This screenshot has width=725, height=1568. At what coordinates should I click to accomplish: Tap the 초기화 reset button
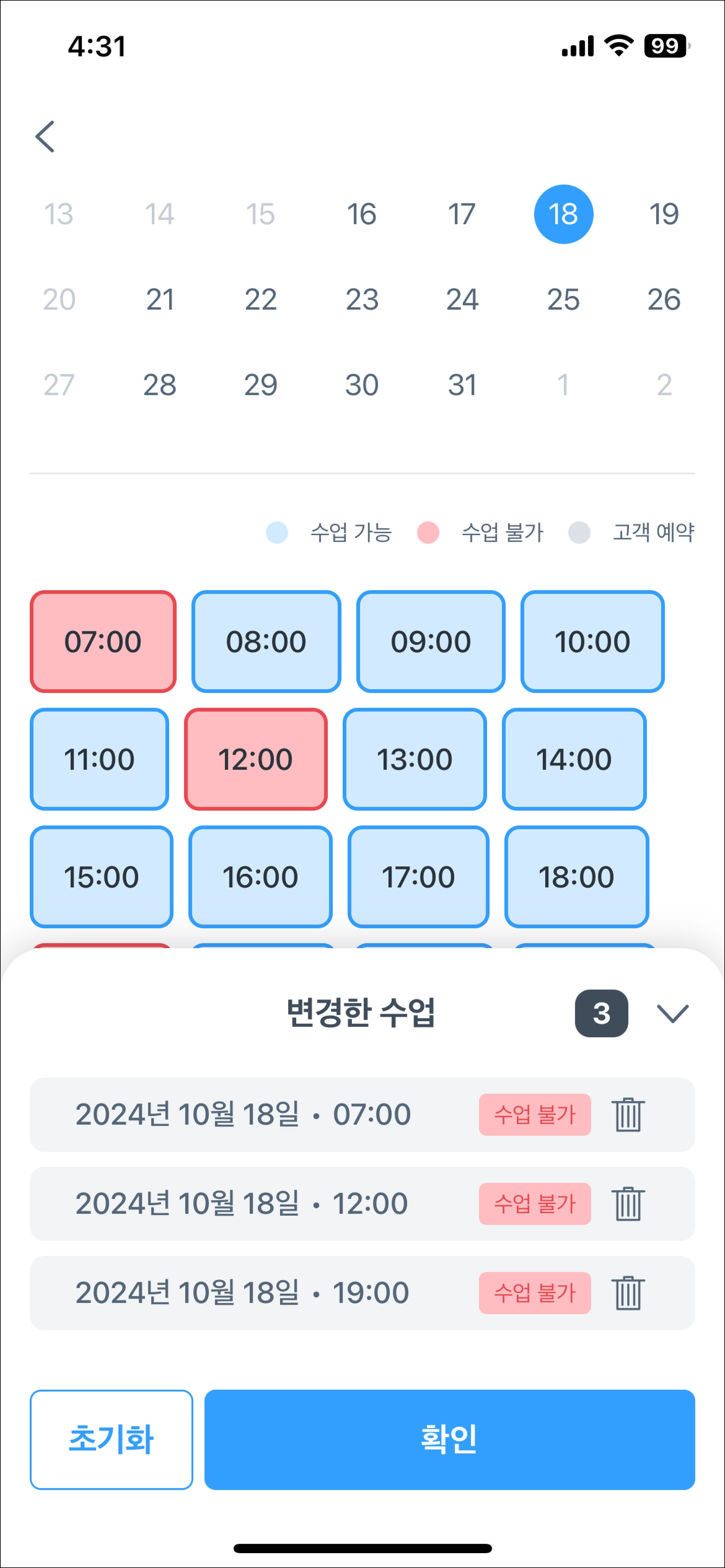[x=112, y=1440]
